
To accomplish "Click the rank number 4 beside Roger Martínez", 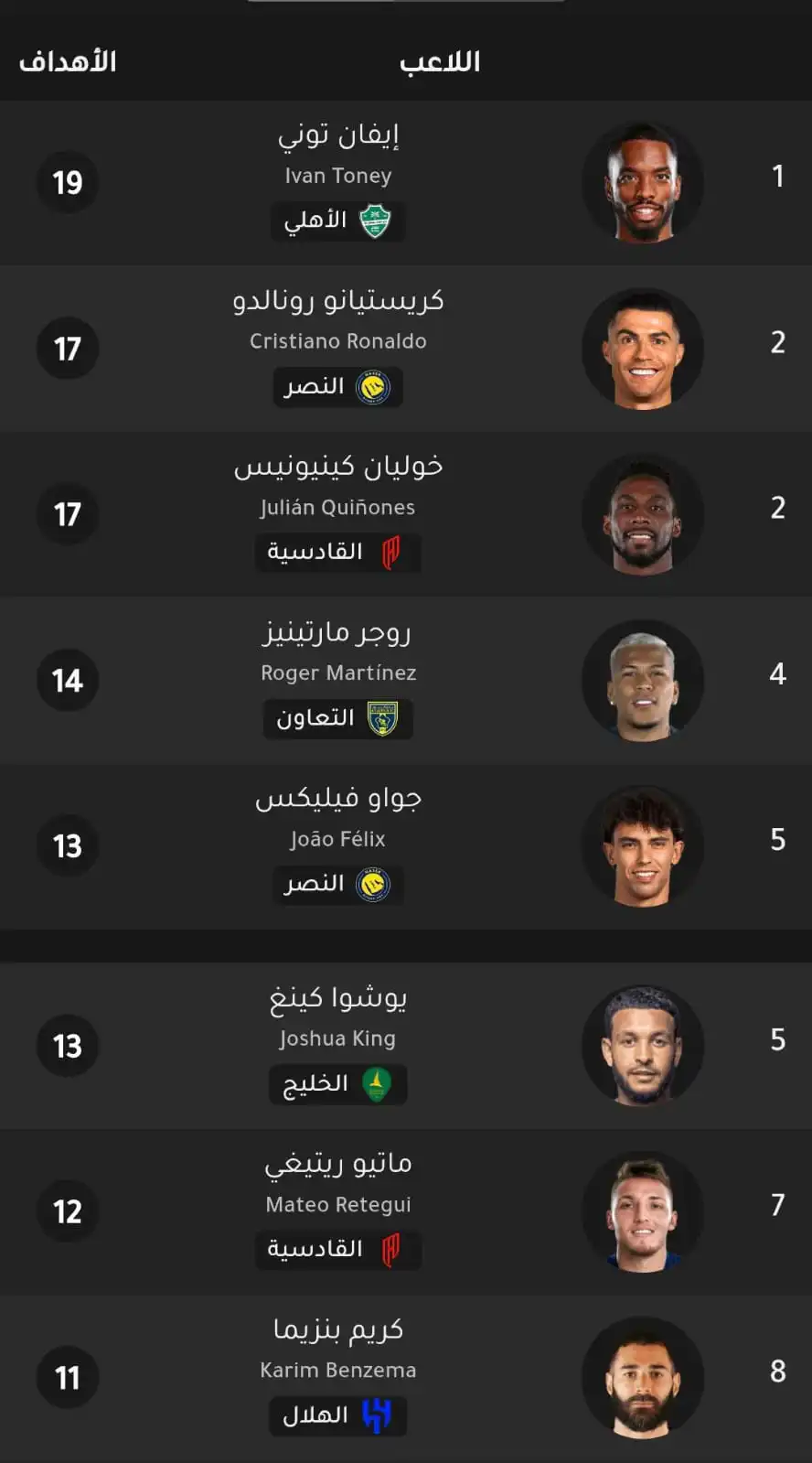I will [x=776, y=674].
